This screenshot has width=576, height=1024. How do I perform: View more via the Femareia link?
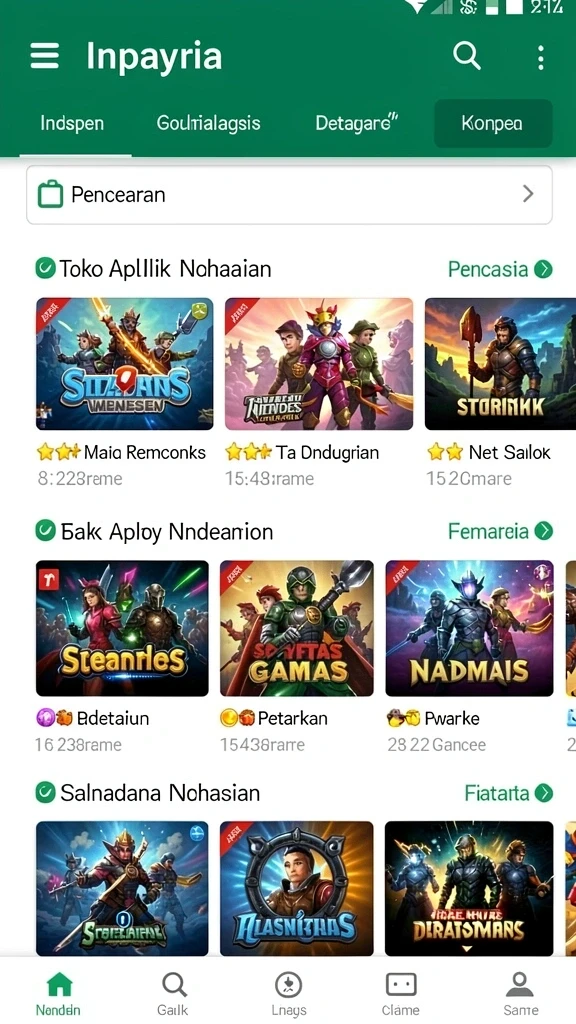pyautogui.click(x=500, y=531)
